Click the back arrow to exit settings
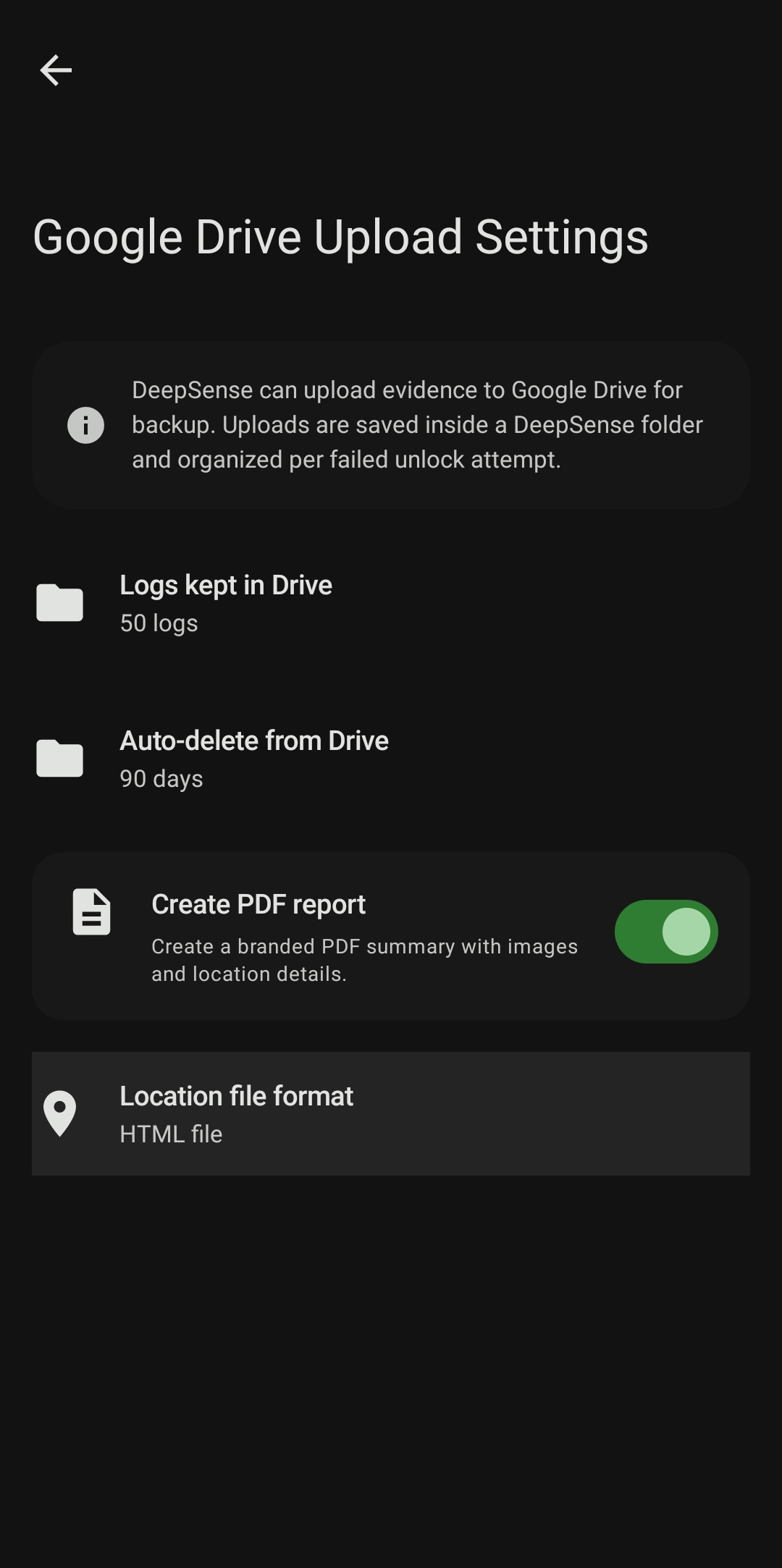The image size is (782, 1568). click(x=56, y=70)
